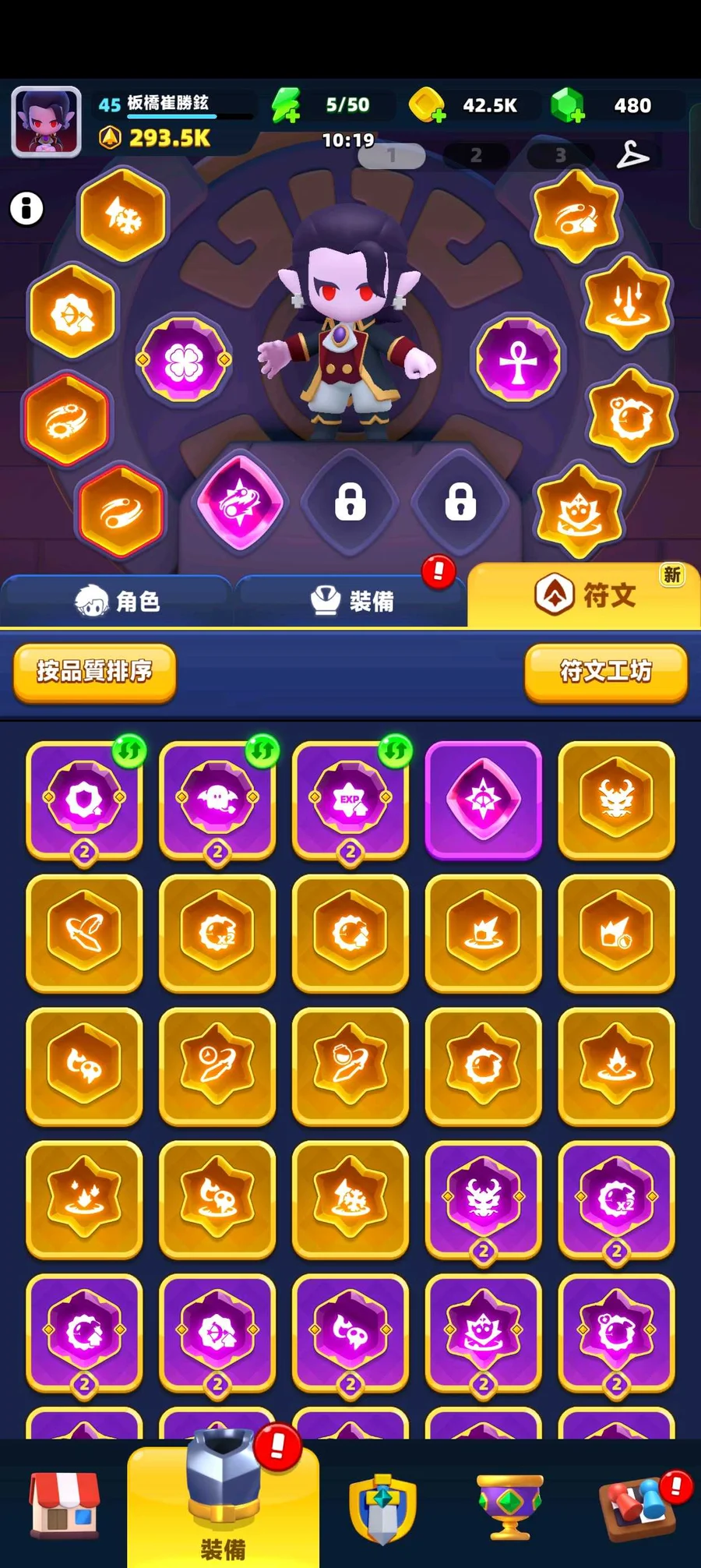
Task: Select the 符文 tab
Action: [584, 596]
